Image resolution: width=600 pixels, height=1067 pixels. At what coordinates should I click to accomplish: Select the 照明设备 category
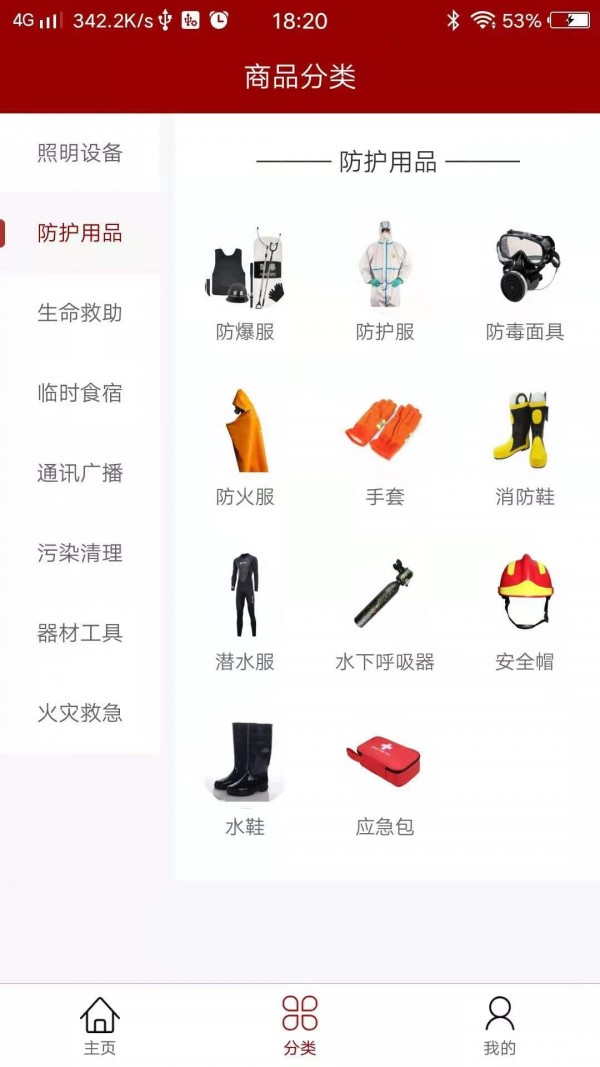pyautogui.click(x=80, y=153)
